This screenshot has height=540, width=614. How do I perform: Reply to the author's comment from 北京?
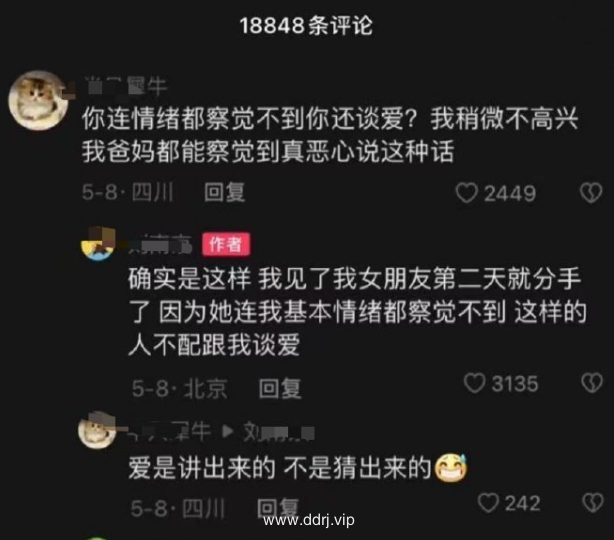(280, 386)
